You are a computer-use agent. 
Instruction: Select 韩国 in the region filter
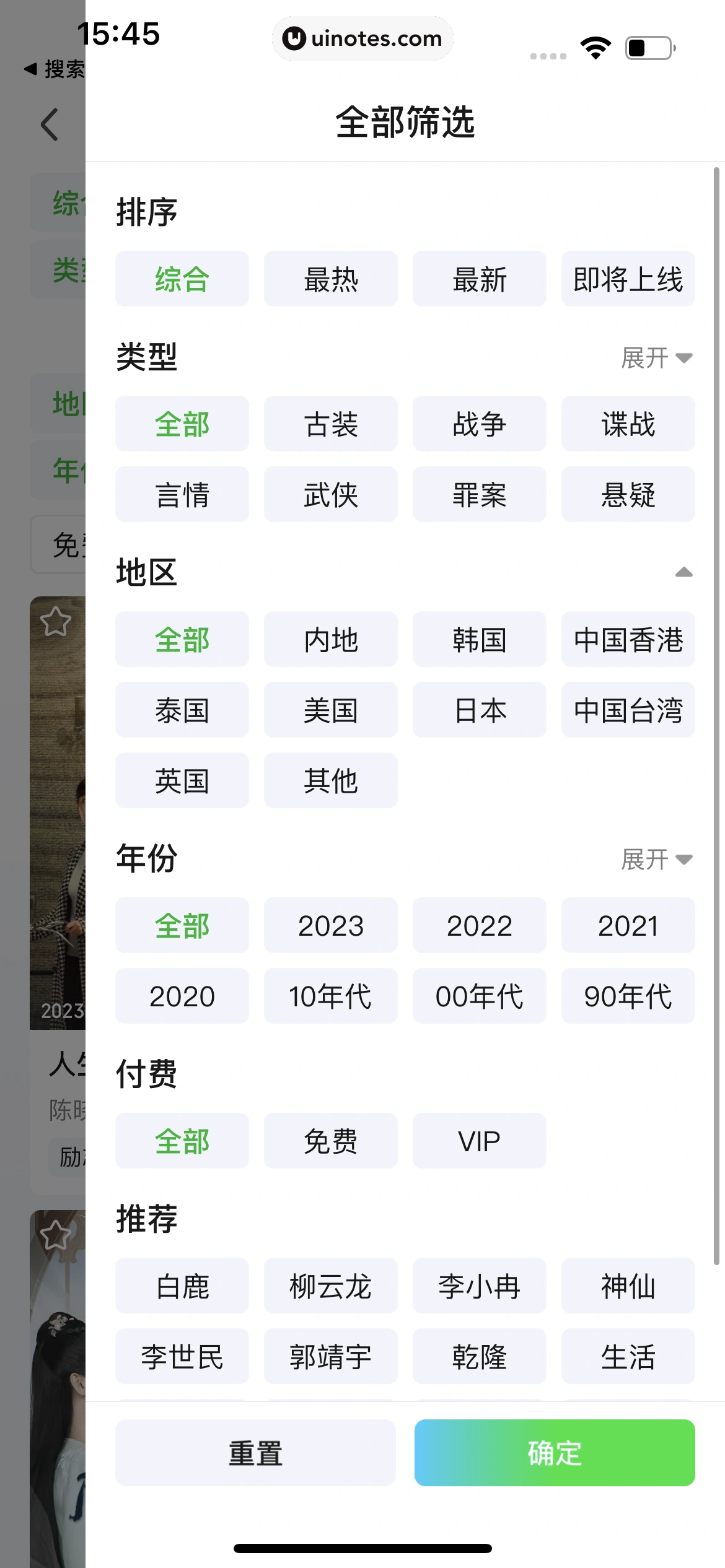(x=479, y=639)
